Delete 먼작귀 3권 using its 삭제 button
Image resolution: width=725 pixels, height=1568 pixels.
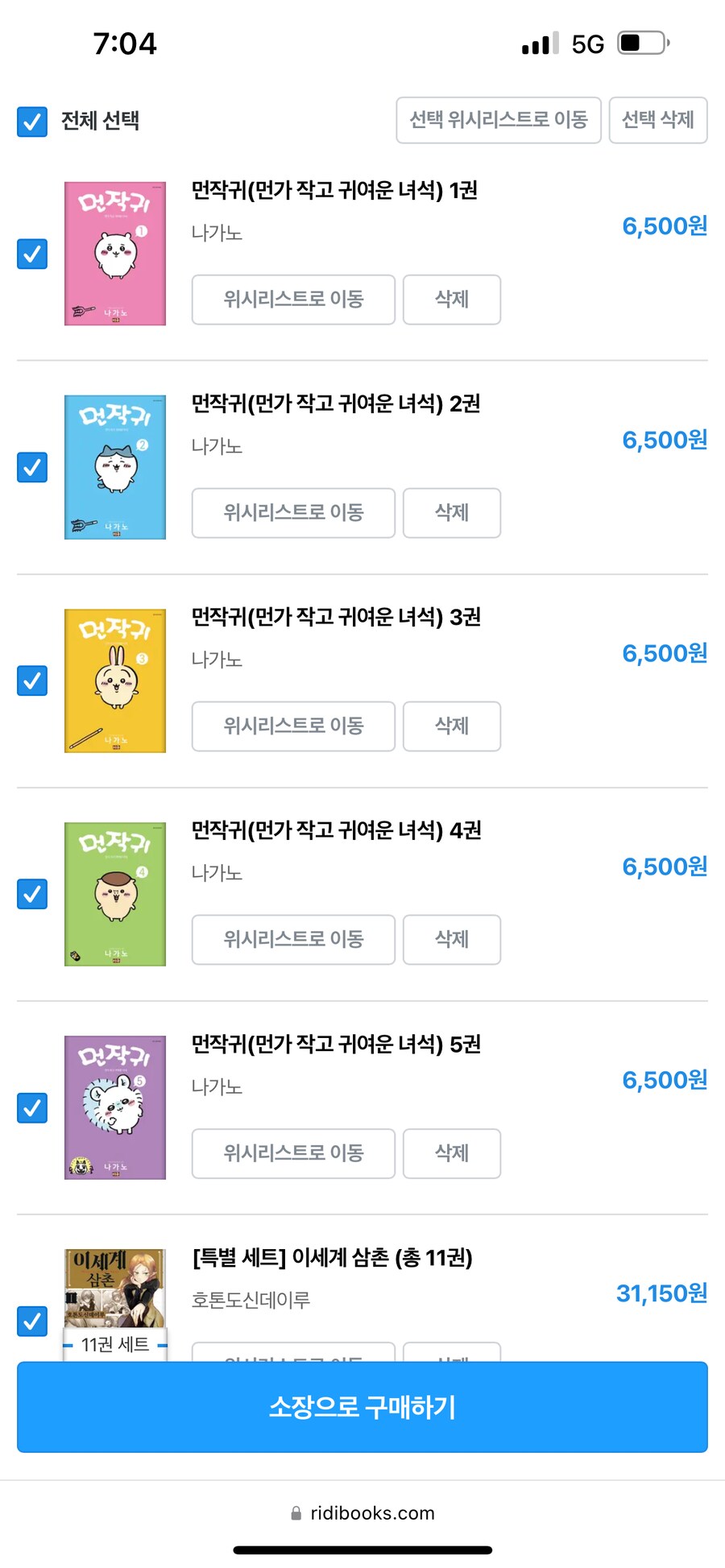452,726
